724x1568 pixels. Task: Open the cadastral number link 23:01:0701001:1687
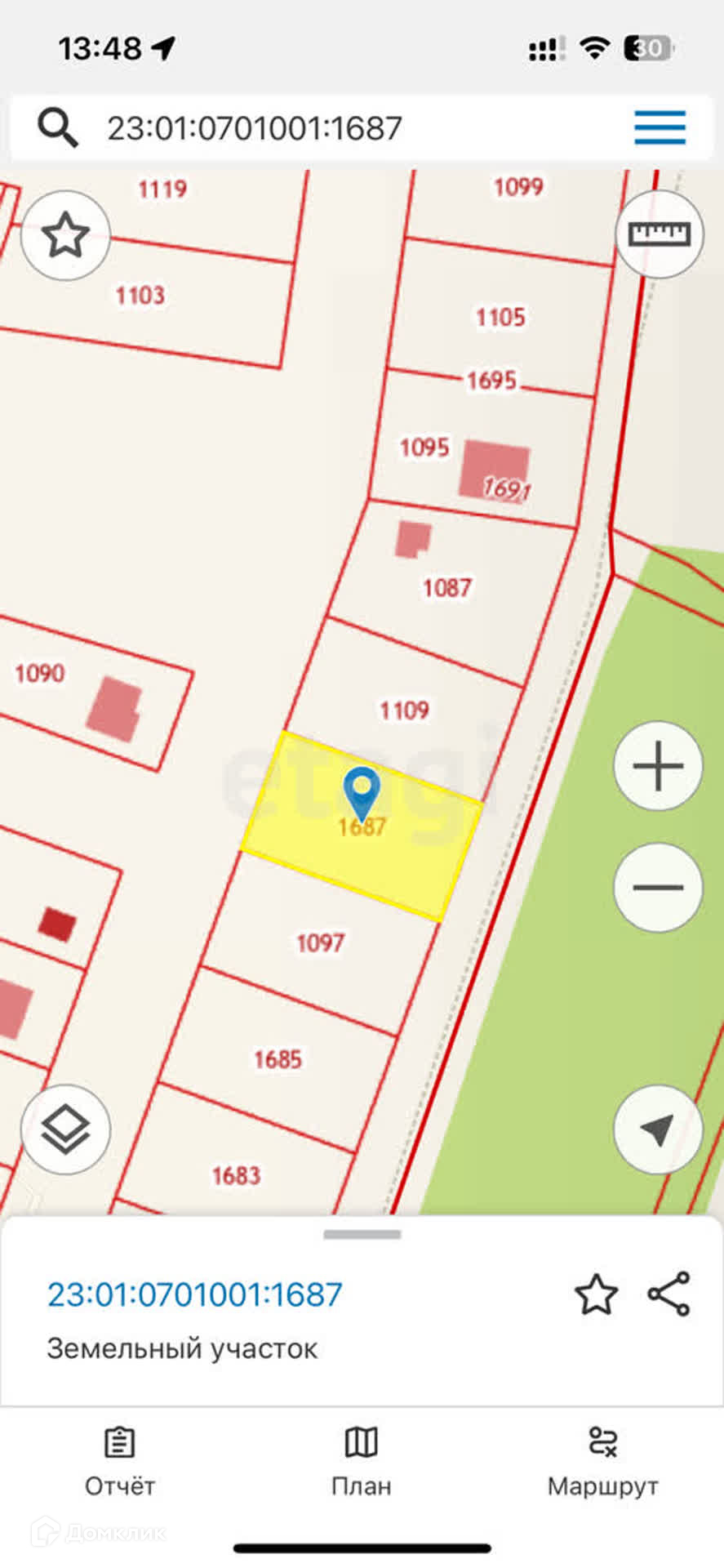pyautogui.click(x=195, y=1294)
